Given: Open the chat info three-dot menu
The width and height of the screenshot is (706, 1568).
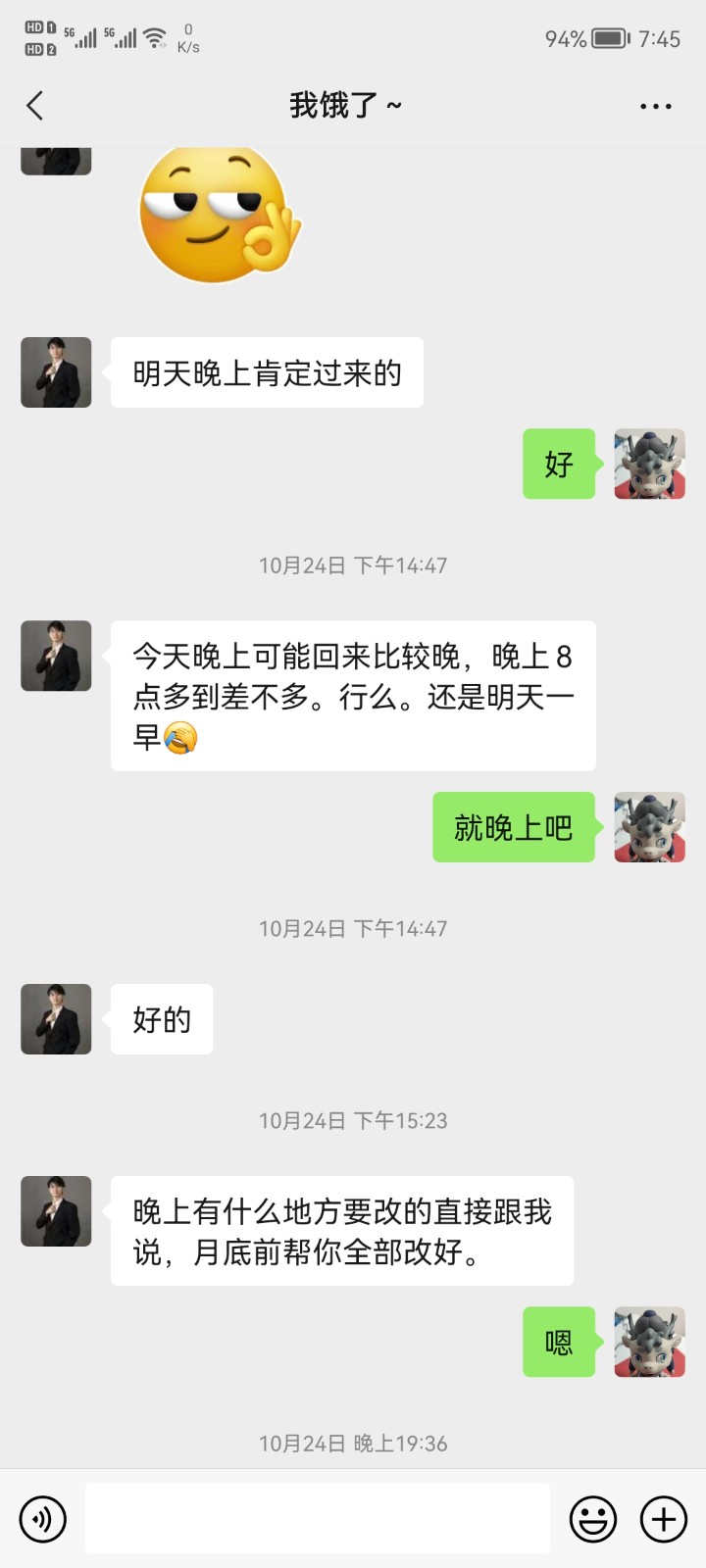Looking at the screenshot, I should pyautogui.click(x=655, y=106).
